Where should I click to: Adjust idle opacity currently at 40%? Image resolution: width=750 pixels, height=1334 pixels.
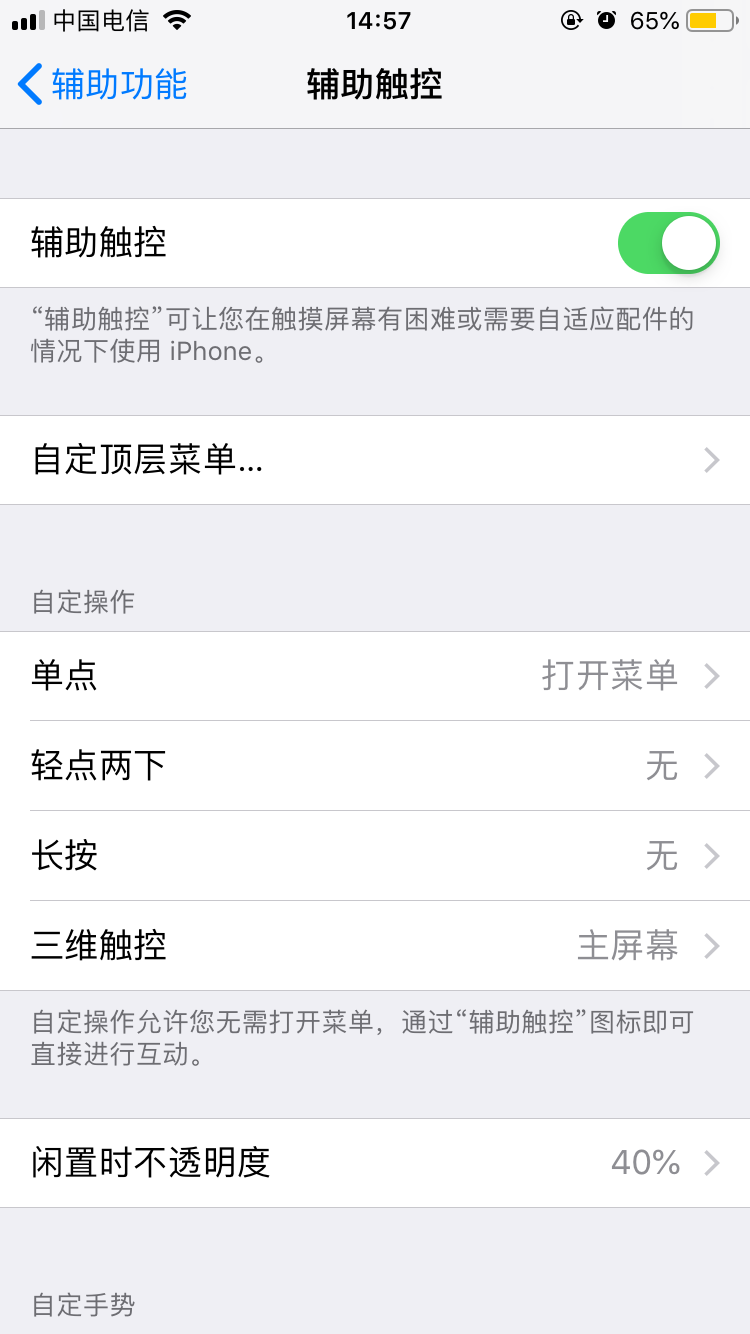click(x=375, y=1163)
